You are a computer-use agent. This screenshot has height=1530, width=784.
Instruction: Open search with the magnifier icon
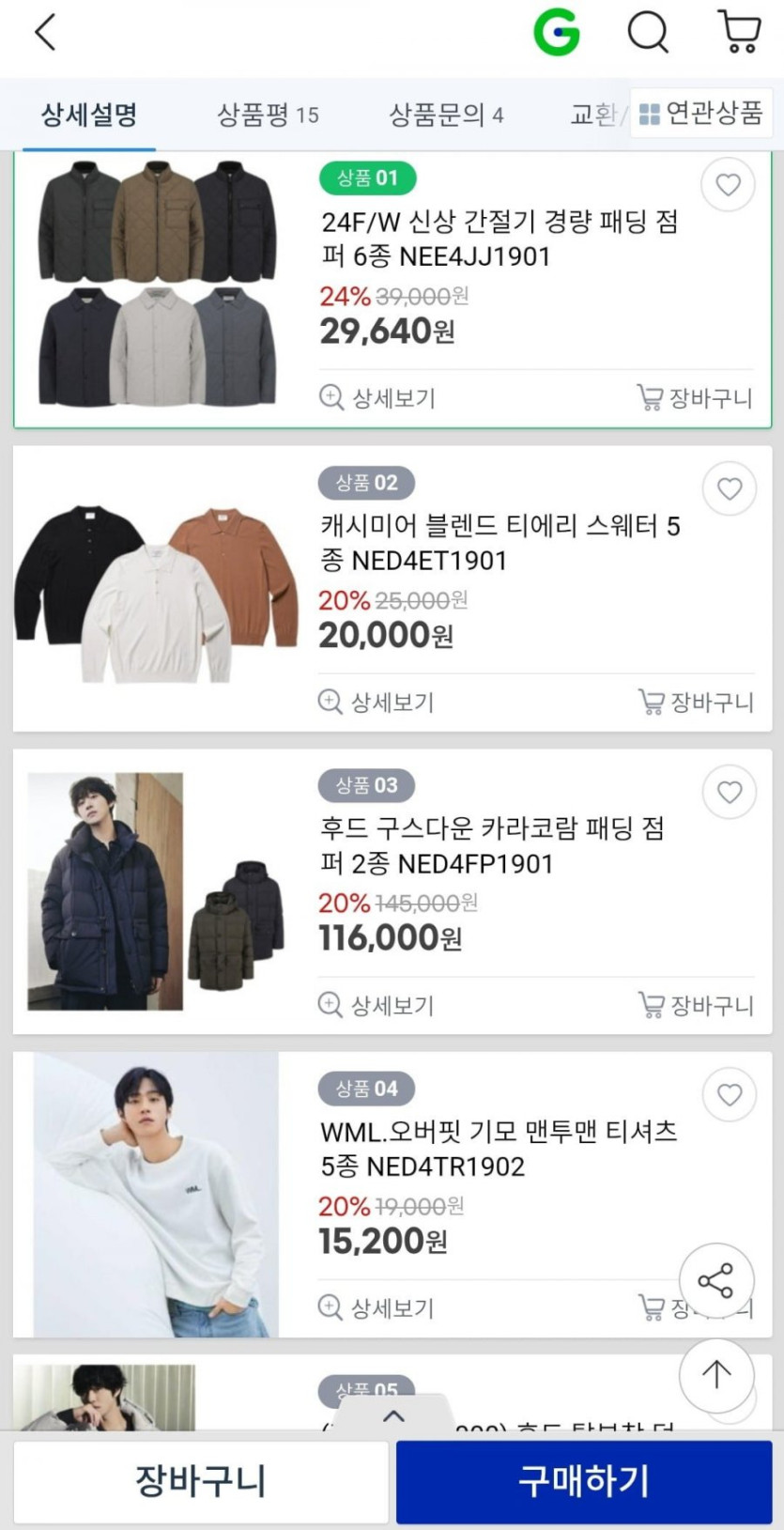click(x=648, y=33)
